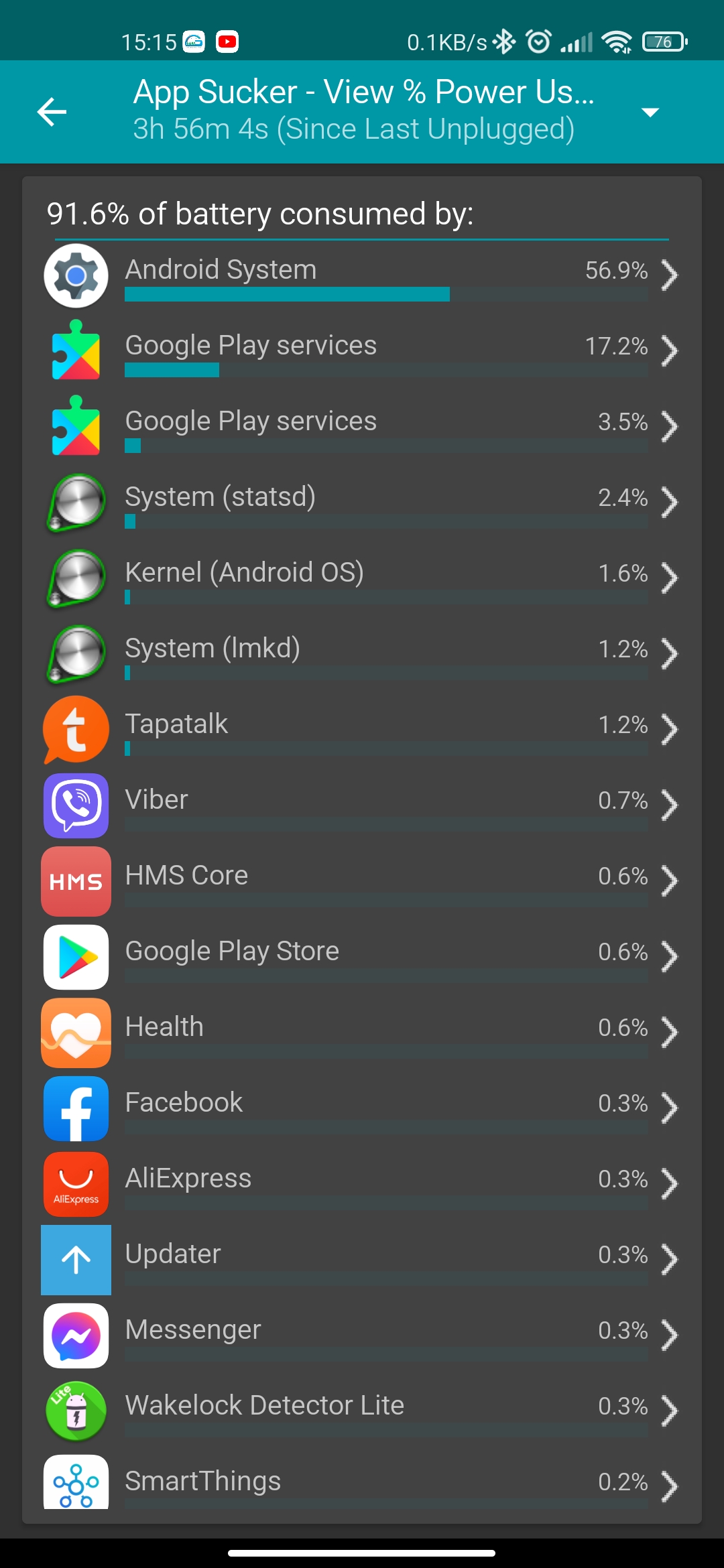Image resolution: width=724 pixels, height=1568 pixels.
Task: Open Wakelock Detector Lite row
Action: point(362,1411)
